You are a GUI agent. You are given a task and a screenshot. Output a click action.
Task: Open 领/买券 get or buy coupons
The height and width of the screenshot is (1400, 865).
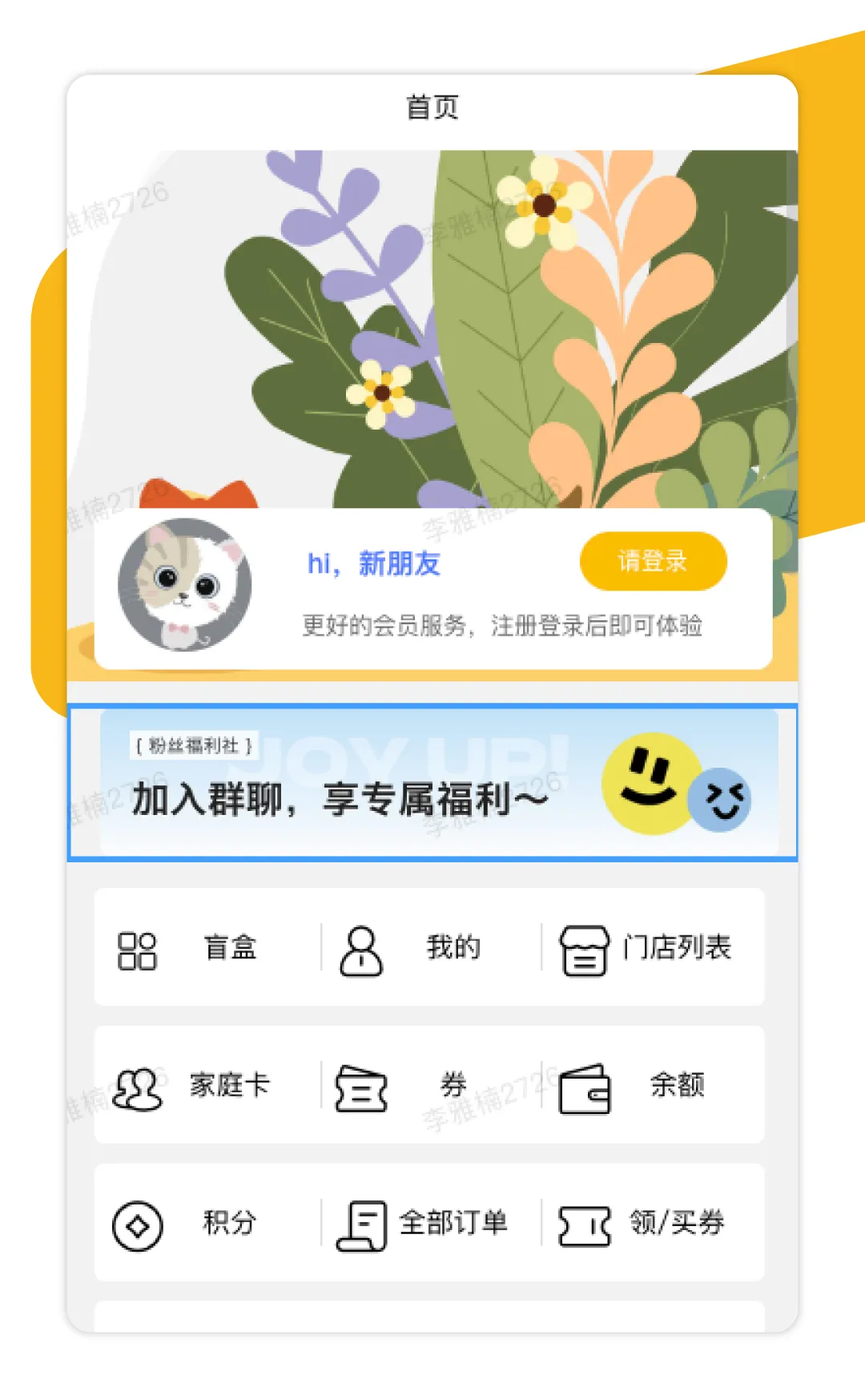coord(642,1224)
